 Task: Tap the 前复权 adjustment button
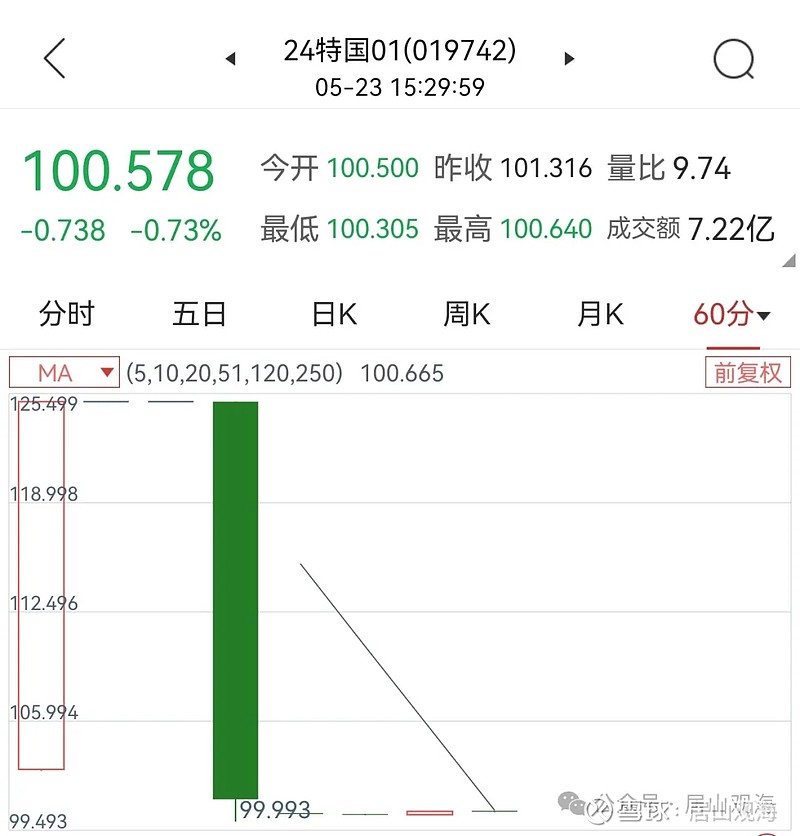747,373
